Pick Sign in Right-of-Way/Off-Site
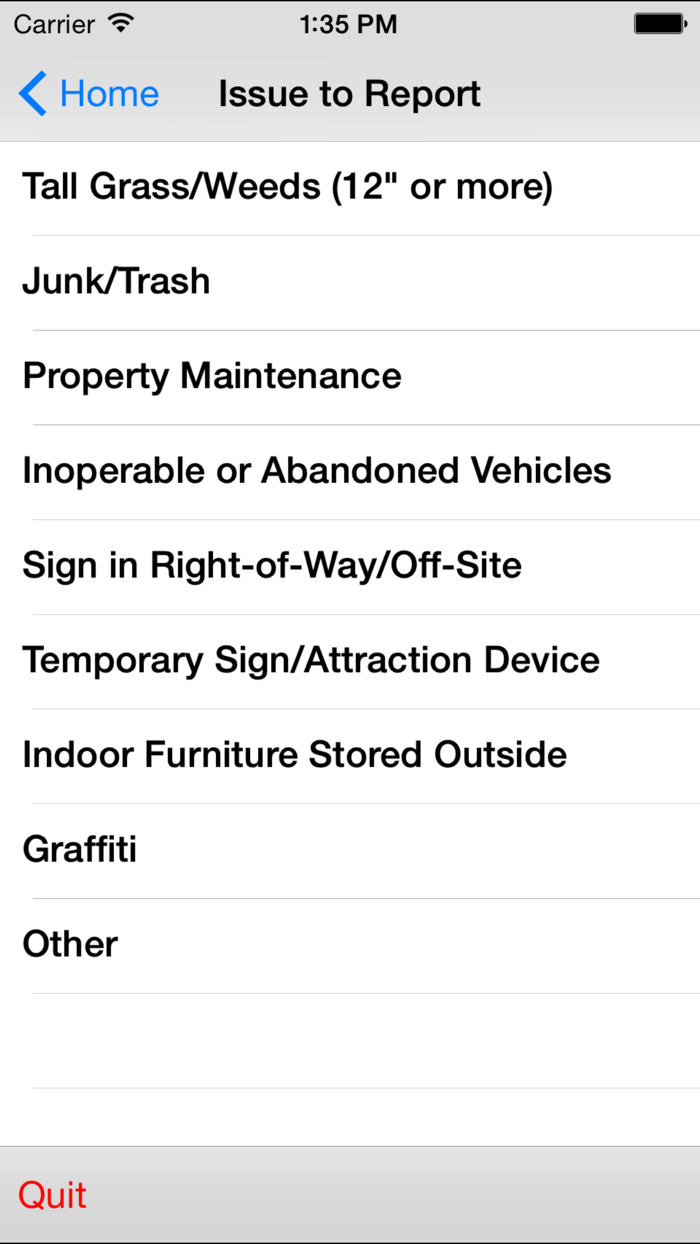The height and width of the screenshot is (1244, 700). pyautogui.click(x=350, y=567)
